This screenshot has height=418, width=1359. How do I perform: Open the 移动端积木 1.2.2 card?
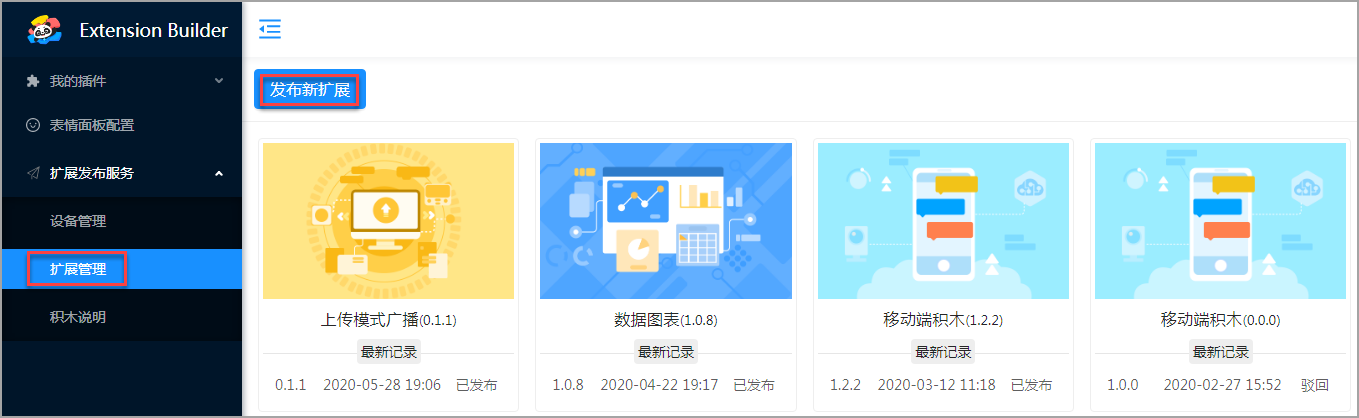click(x=943, y=222)
